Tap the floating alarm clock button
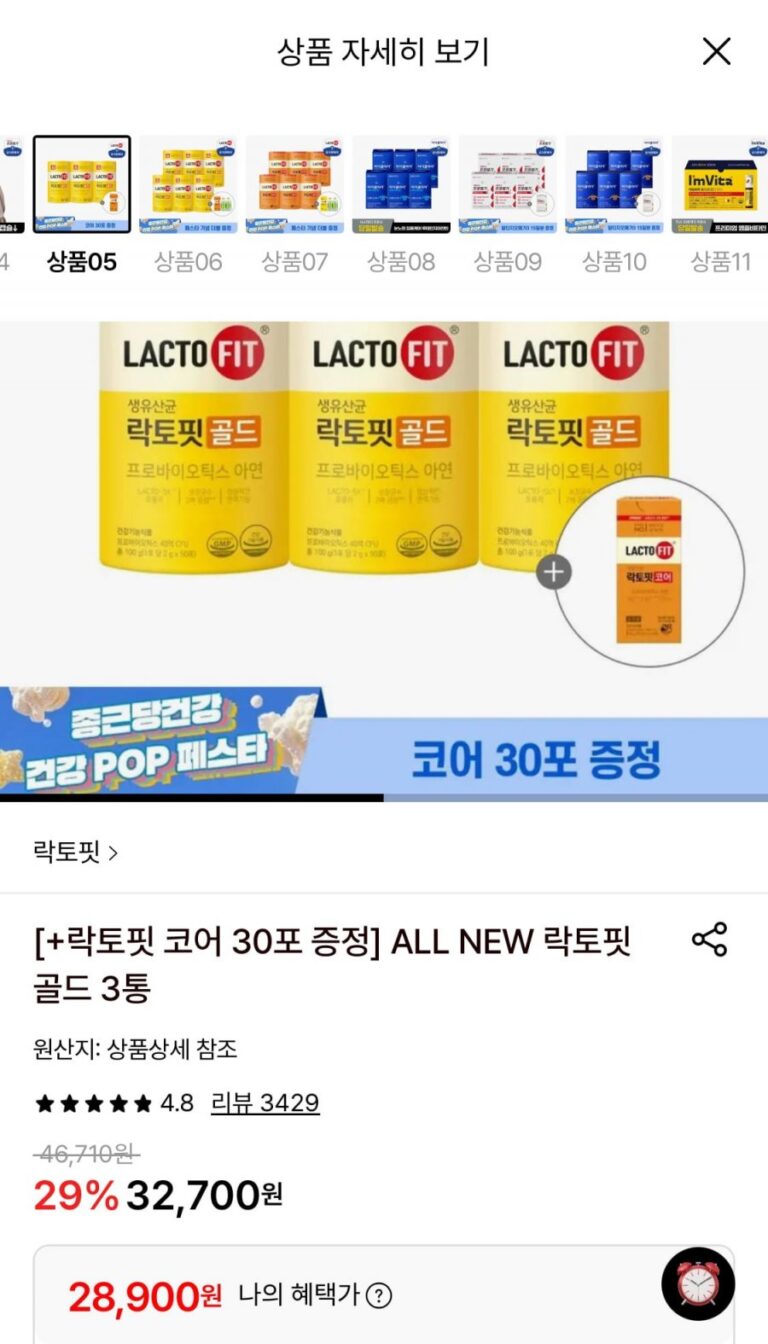The image size is (768, 1344). [698, 1284]
